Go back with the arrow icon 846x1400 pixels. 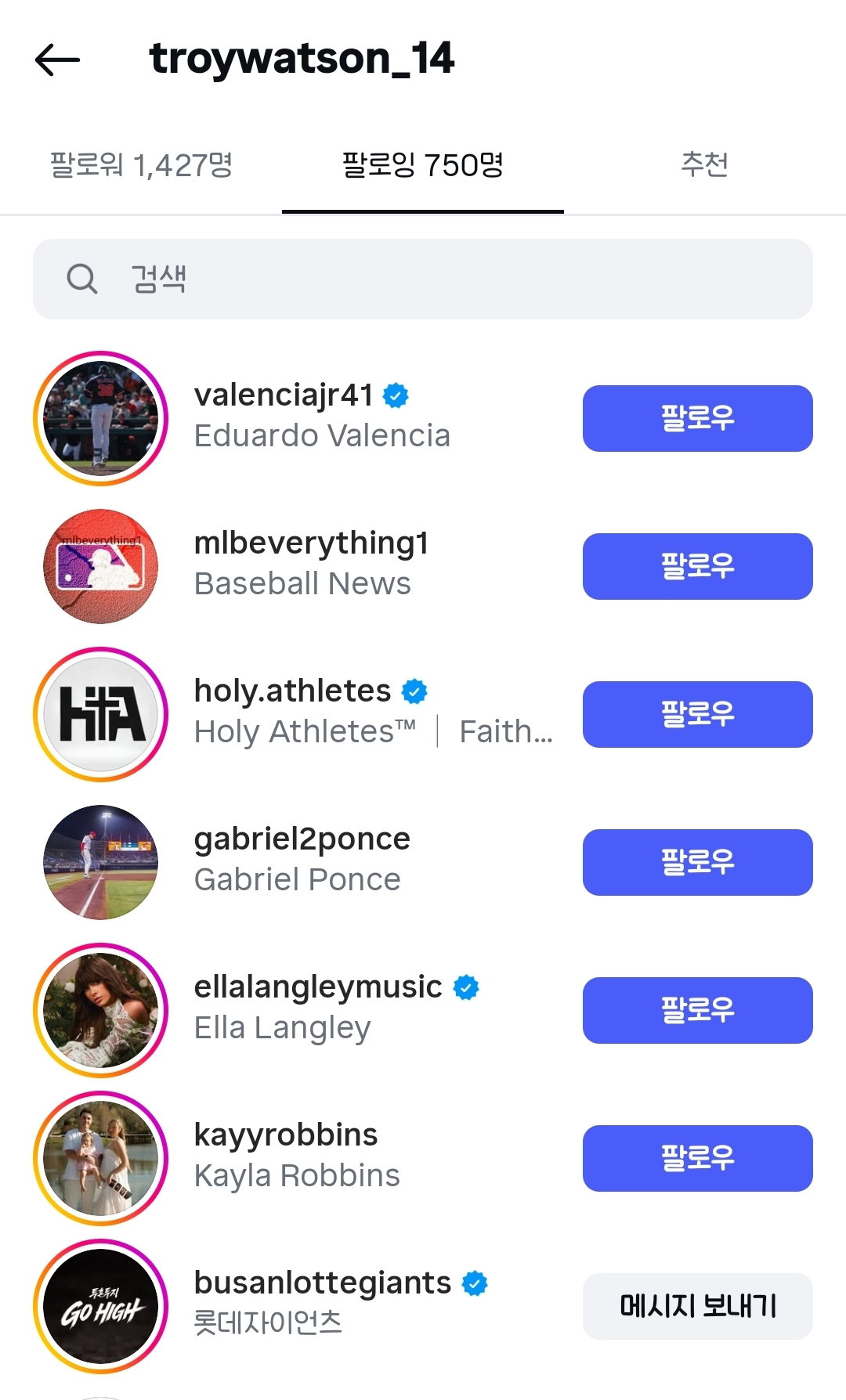click(57, 60)
